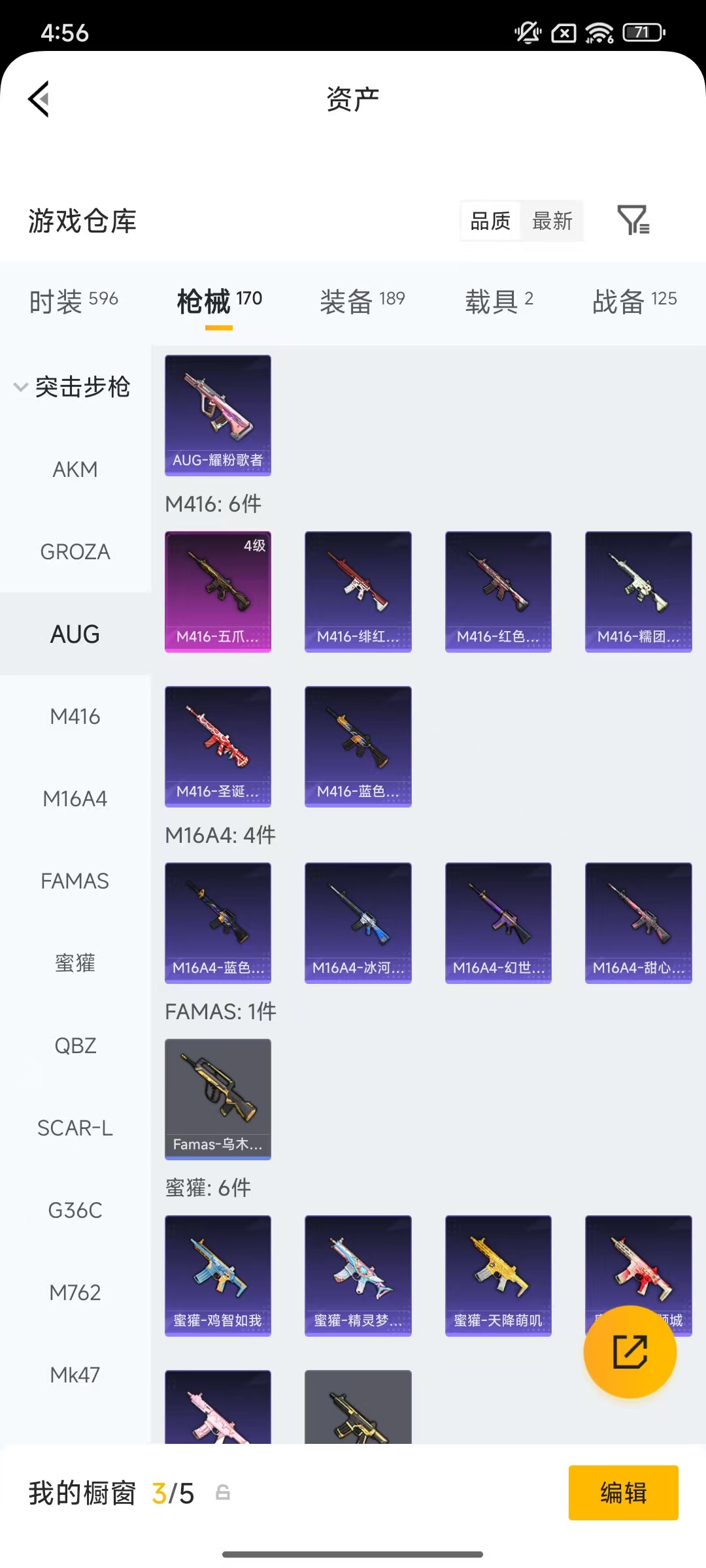706x1568 pixels.
Task: Open the AUG-耀粉歌者 skin
Action: [x=218, y=415]
